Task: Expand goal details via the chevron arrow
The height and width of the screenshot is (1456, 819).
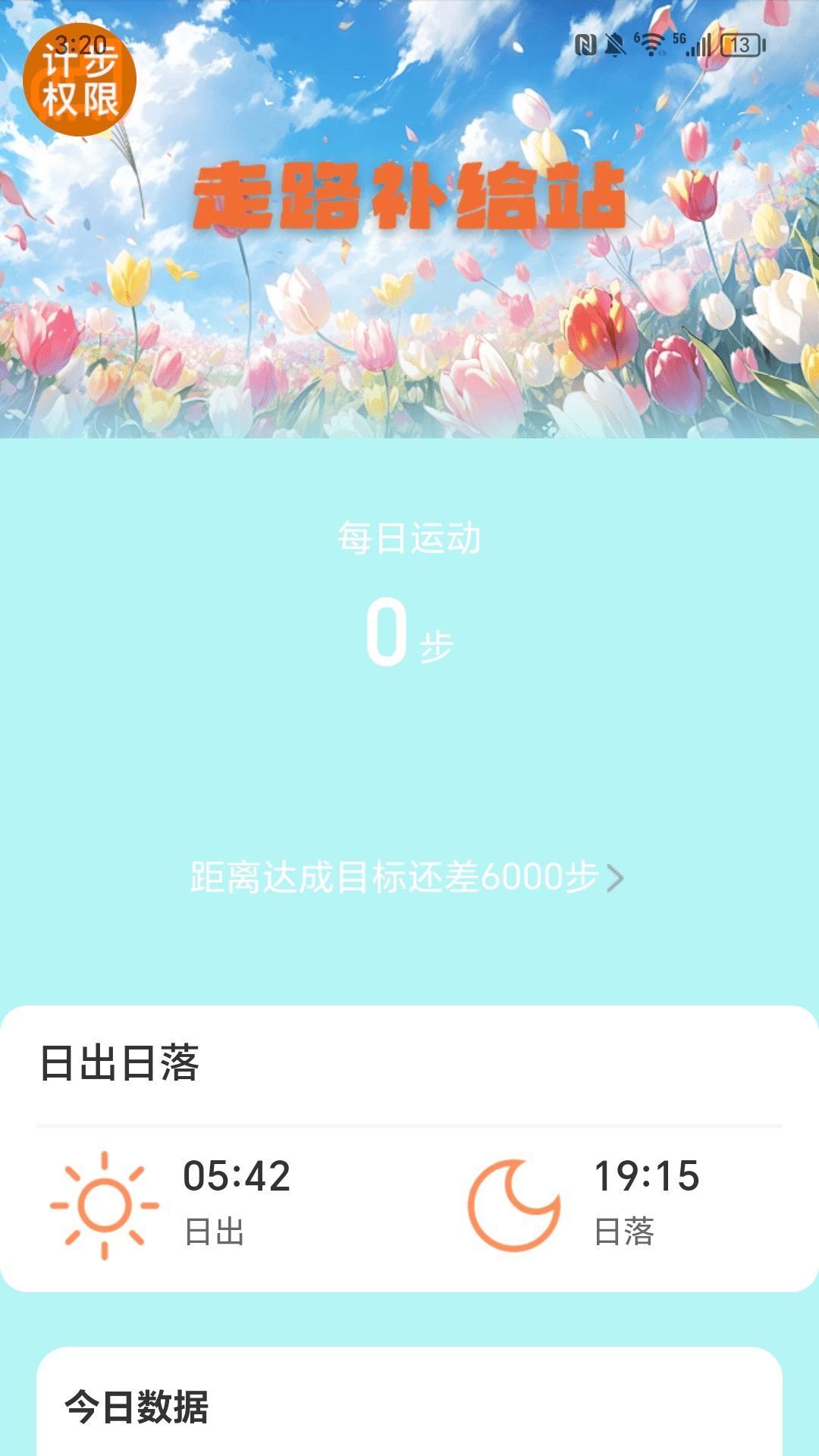Action: [x=616, y=880]
